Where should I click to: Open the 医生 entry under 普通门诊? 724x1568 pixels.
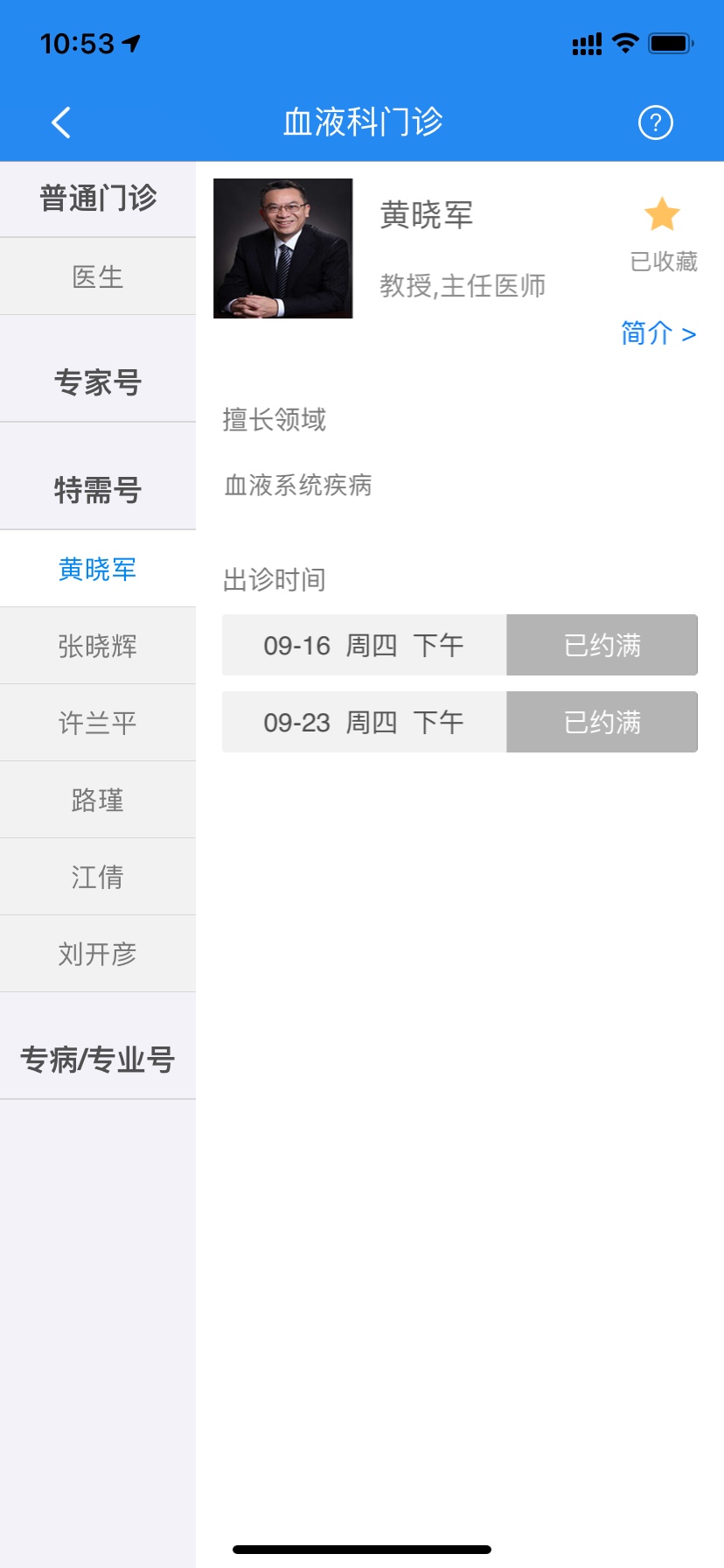pos(98,276)
